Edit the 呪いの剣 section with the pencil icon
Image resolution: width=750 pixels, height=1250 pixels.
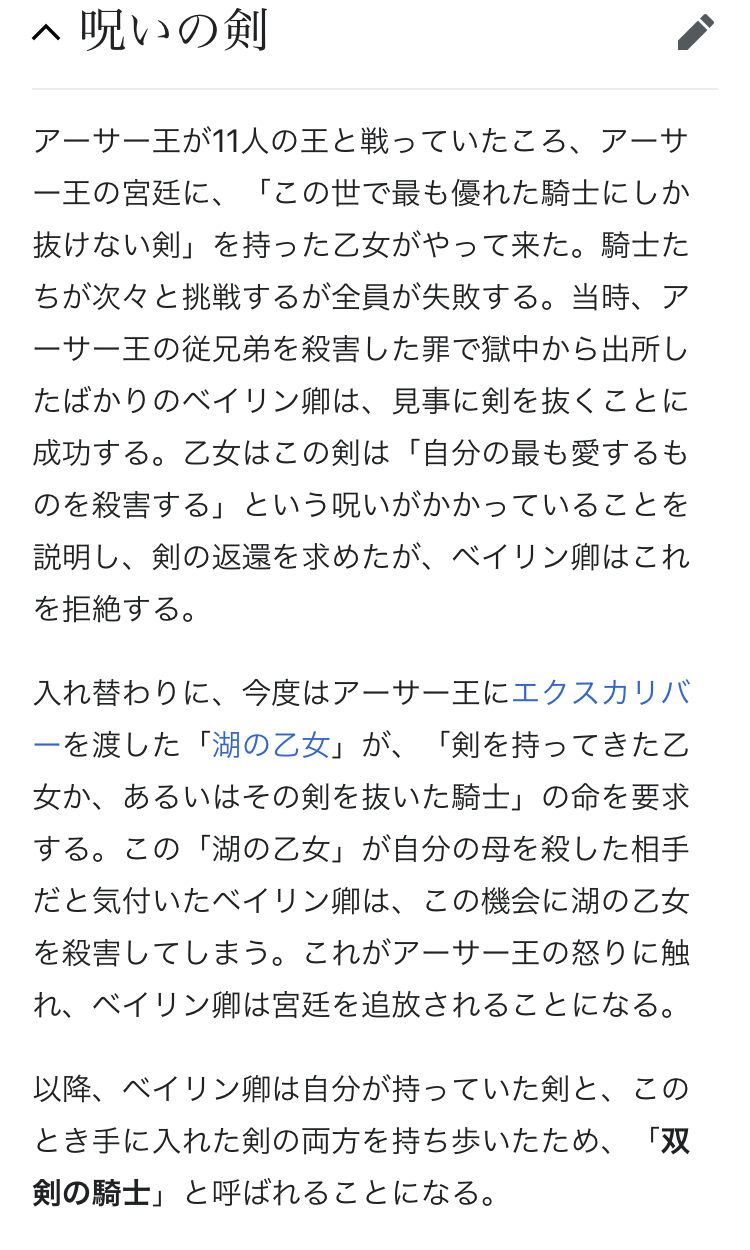tap(696, 33)
